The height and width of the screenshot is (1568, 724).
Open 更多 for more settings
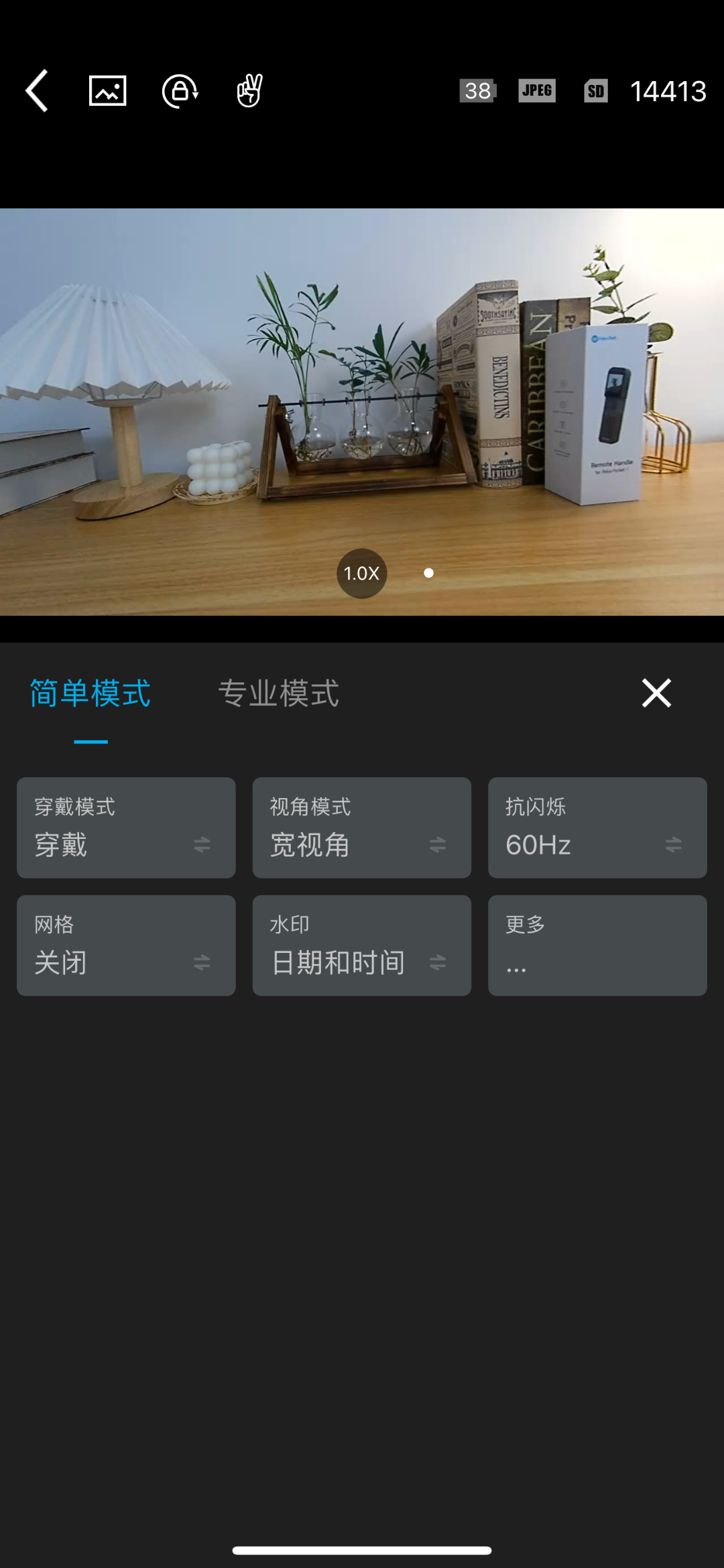(597, 945)
